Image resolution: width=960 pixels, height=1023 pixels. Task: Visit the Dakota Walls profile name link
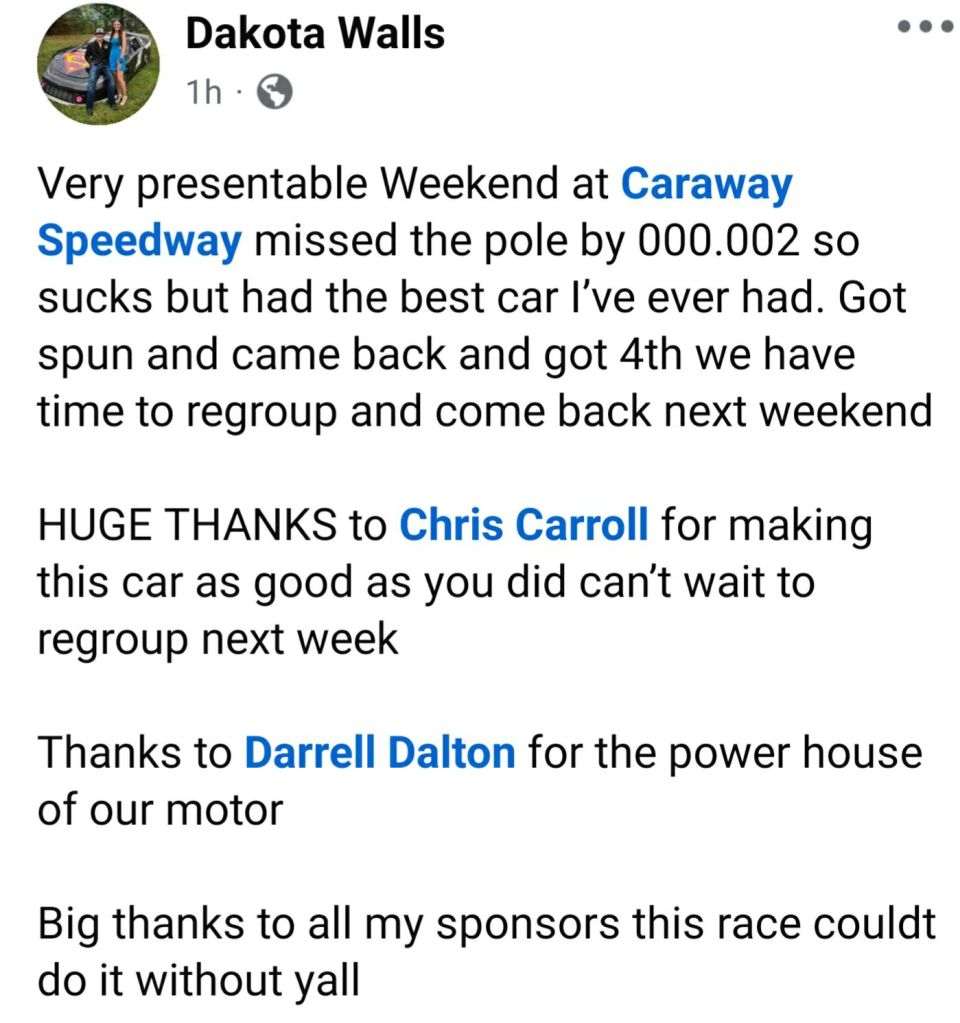(315, 35)
